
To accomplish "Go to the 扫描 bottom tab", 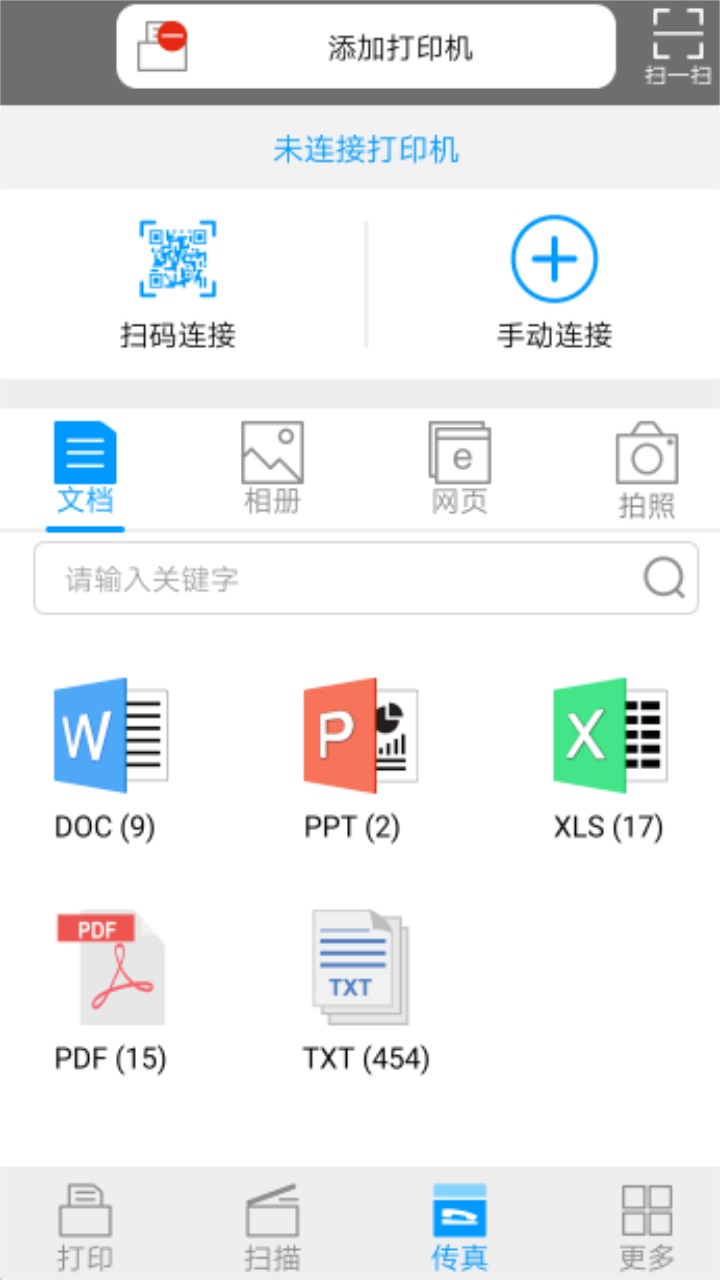I will pos(272,1226).
